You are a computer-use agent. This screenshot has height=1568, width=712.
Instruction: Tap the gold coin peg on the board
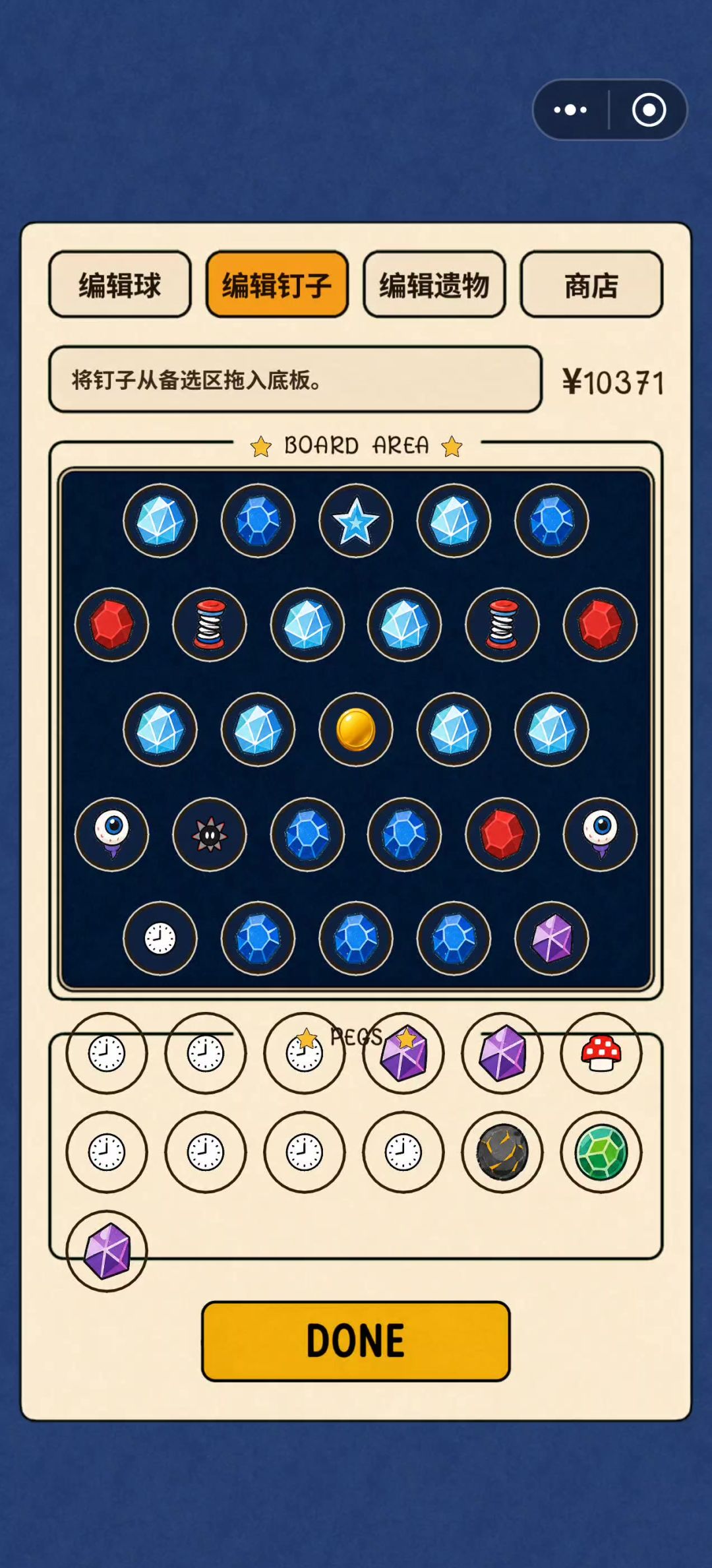pos(356,730)
